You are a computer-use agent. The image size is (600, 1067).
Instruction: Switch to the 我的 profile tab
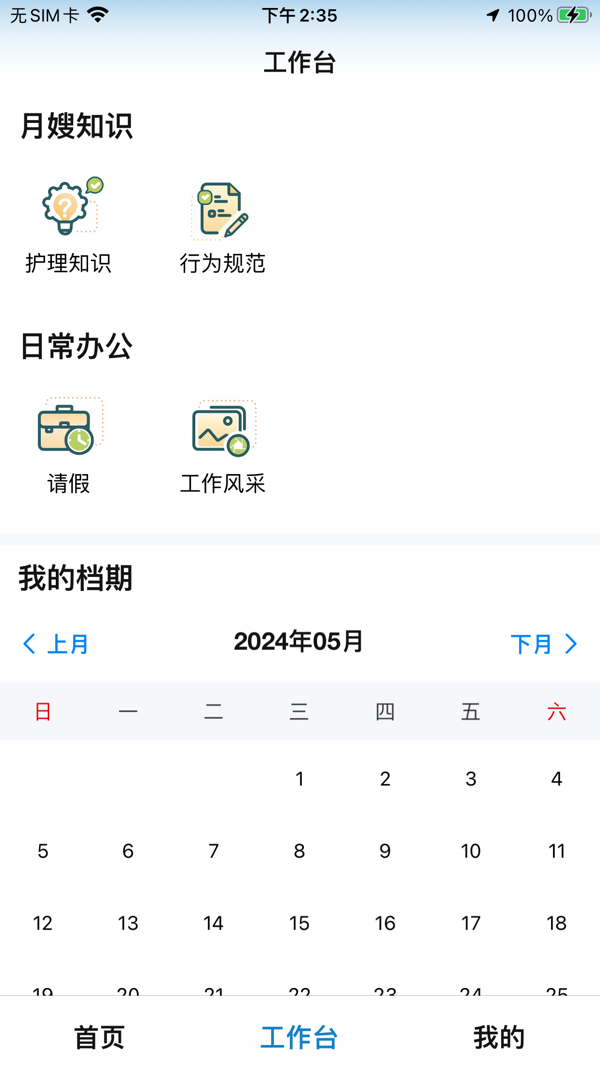[499, 1037]
